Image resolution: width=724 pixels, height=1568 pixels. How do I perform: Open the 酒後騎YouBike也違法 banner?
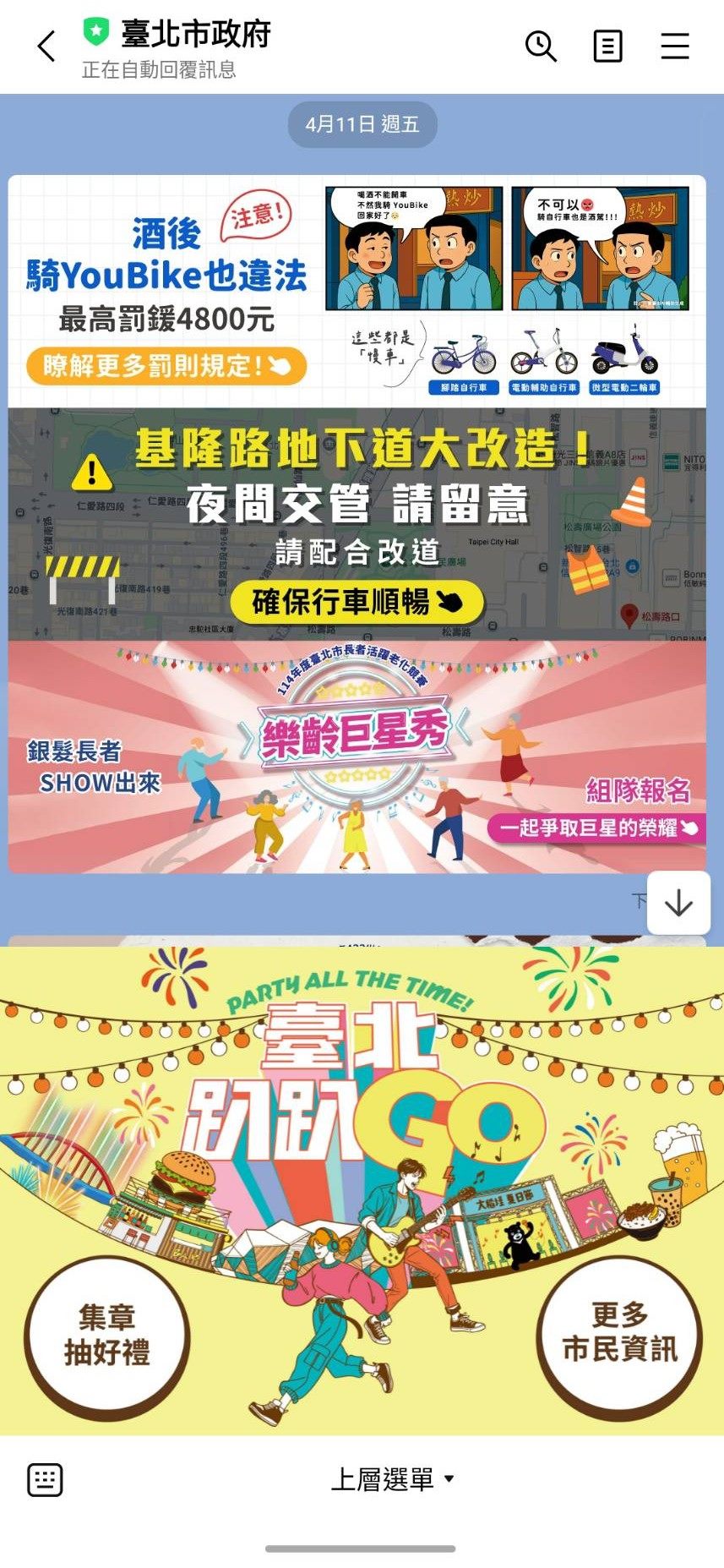click(x=357, y=292)
